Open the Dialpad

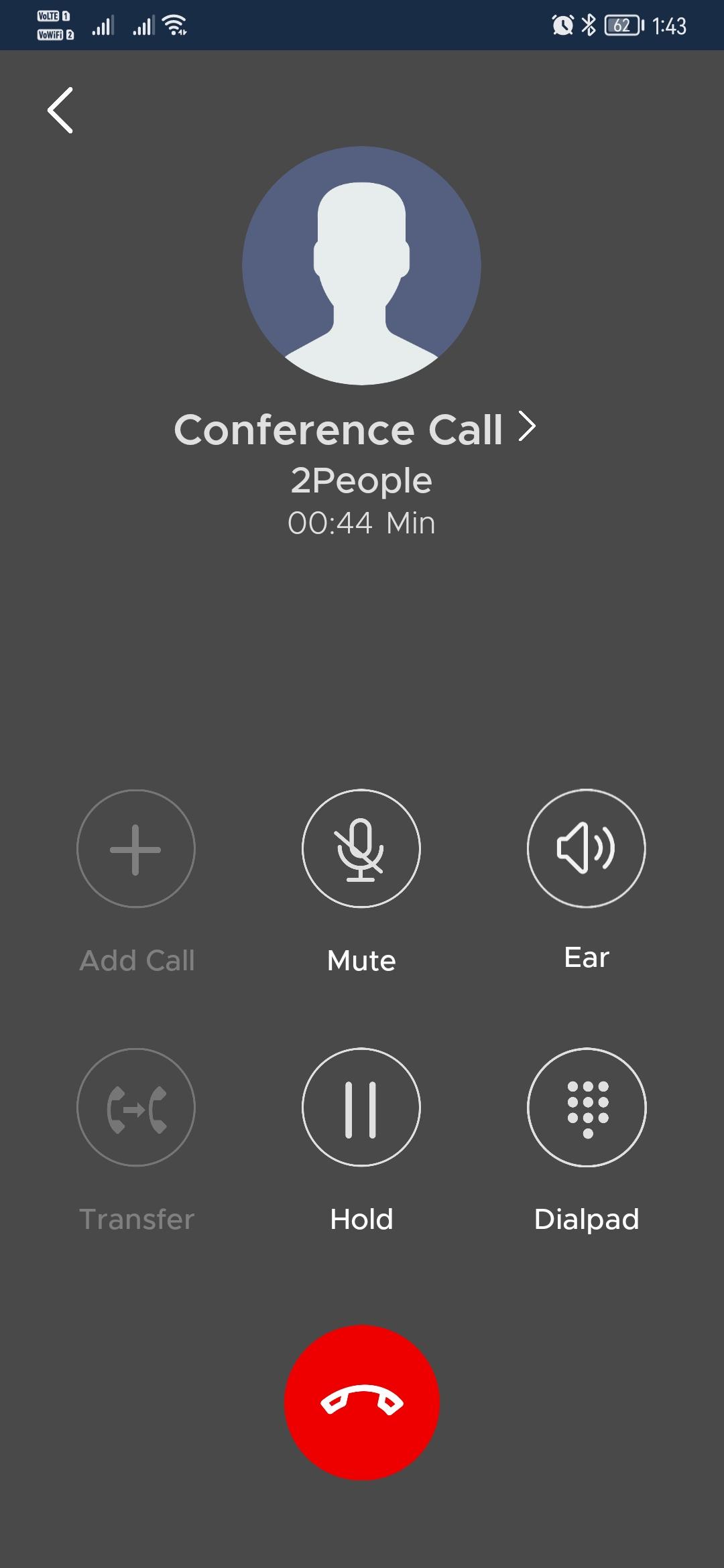coord(587,1107)
